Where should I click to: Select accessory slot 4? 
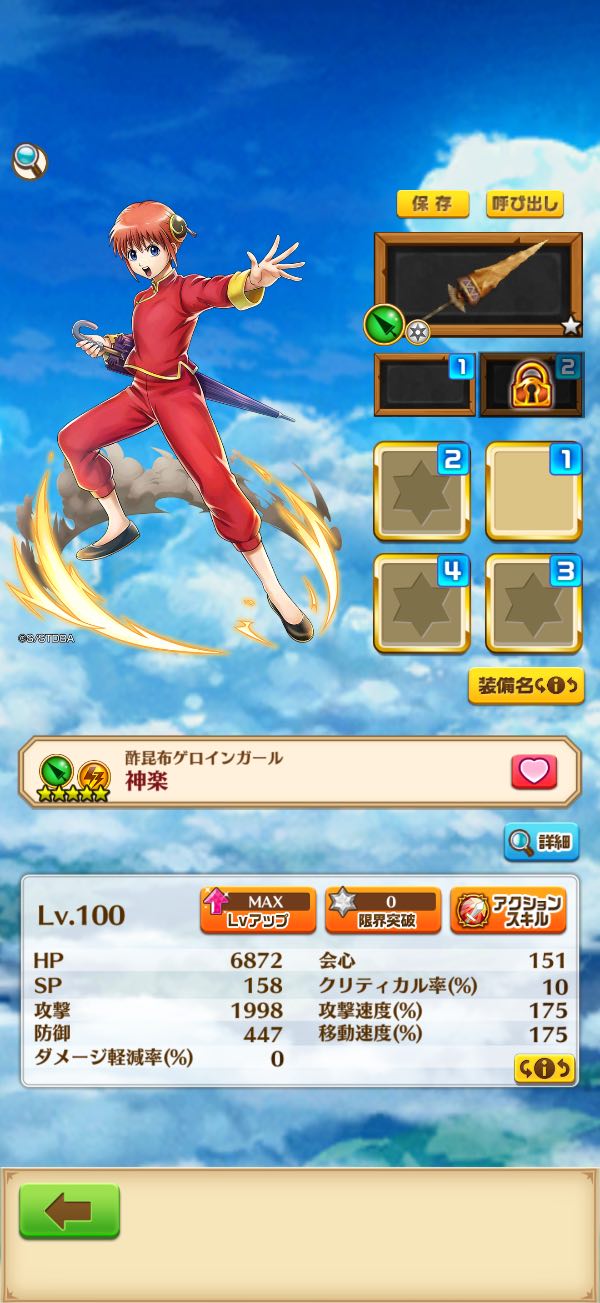(x=422, y=603)
